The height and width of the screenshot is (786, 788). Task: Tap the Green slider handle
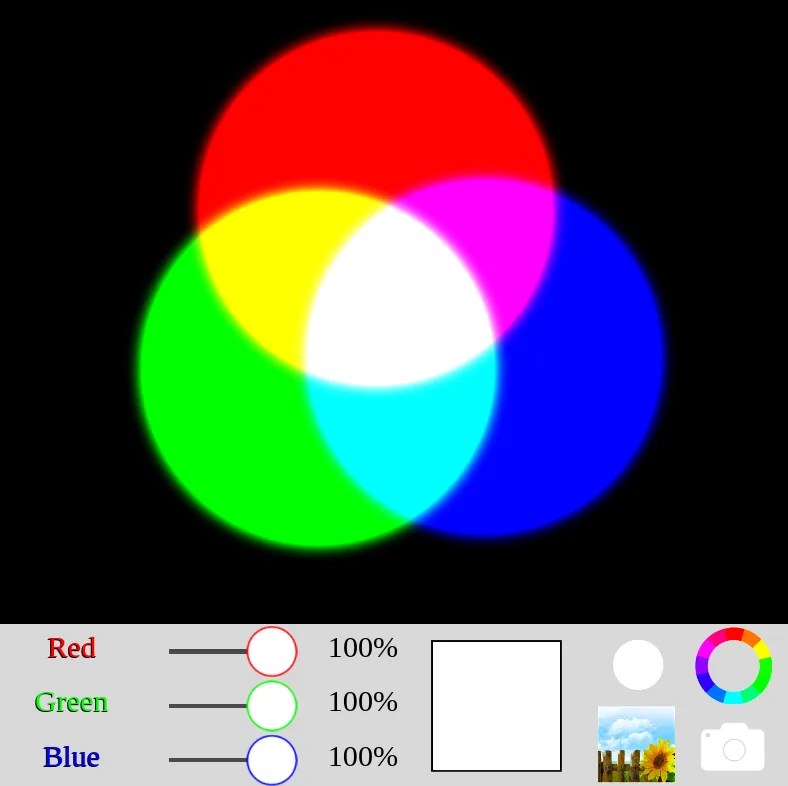coord(272,705)
